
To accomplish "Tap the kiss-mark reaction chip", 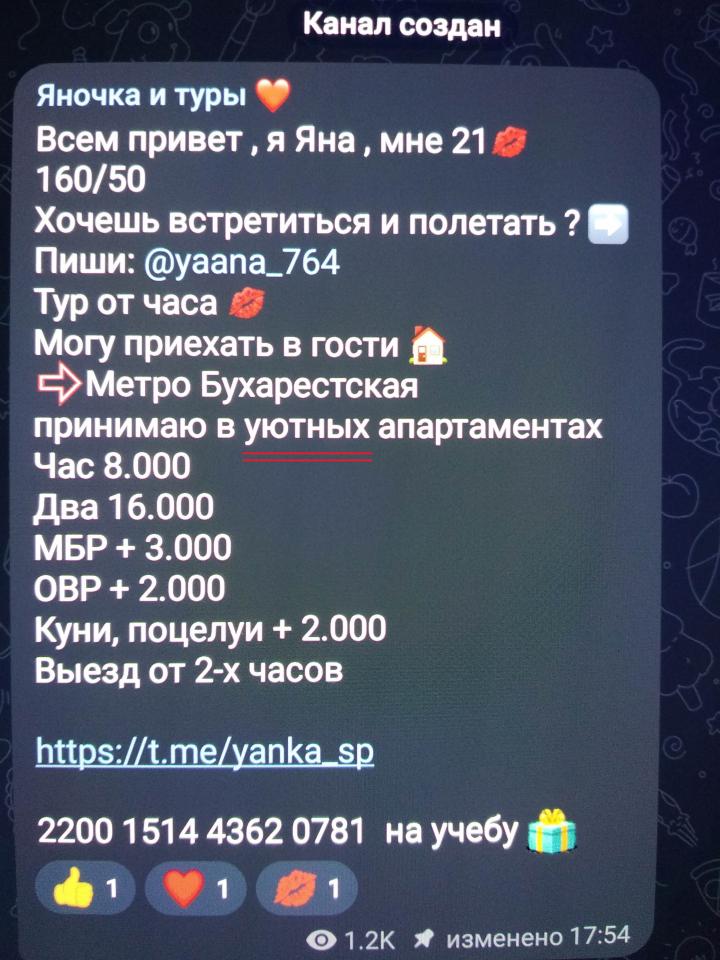I will 305,886.
